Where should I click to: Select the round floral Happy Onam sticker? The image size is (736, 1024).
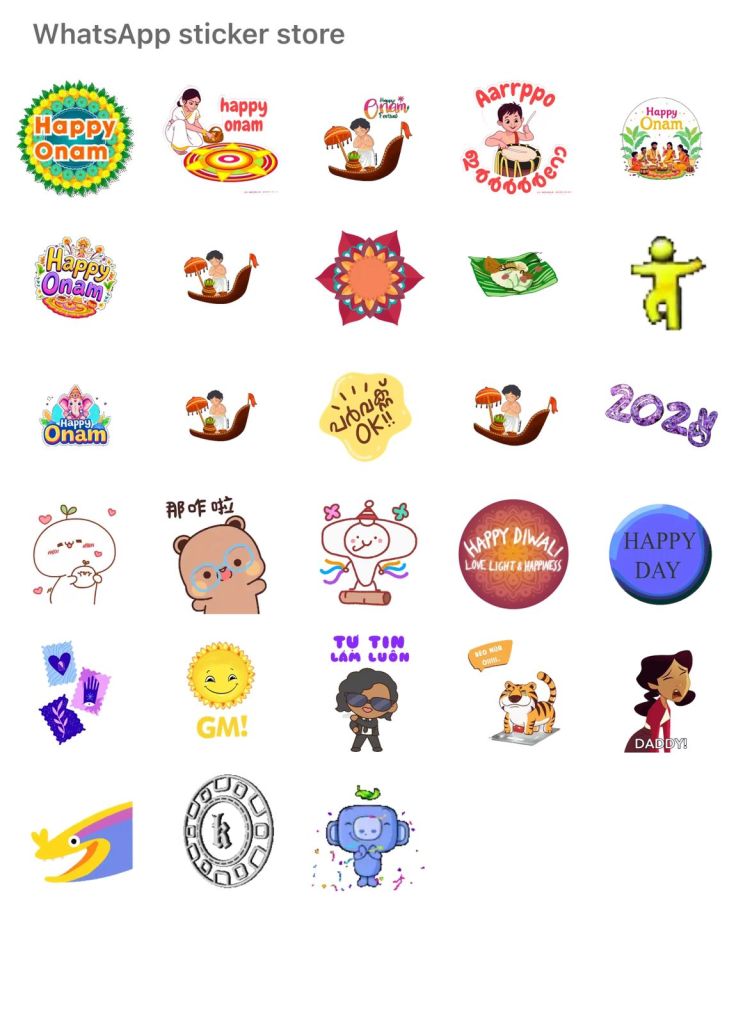pyautogui.click(x=75, y=138)
